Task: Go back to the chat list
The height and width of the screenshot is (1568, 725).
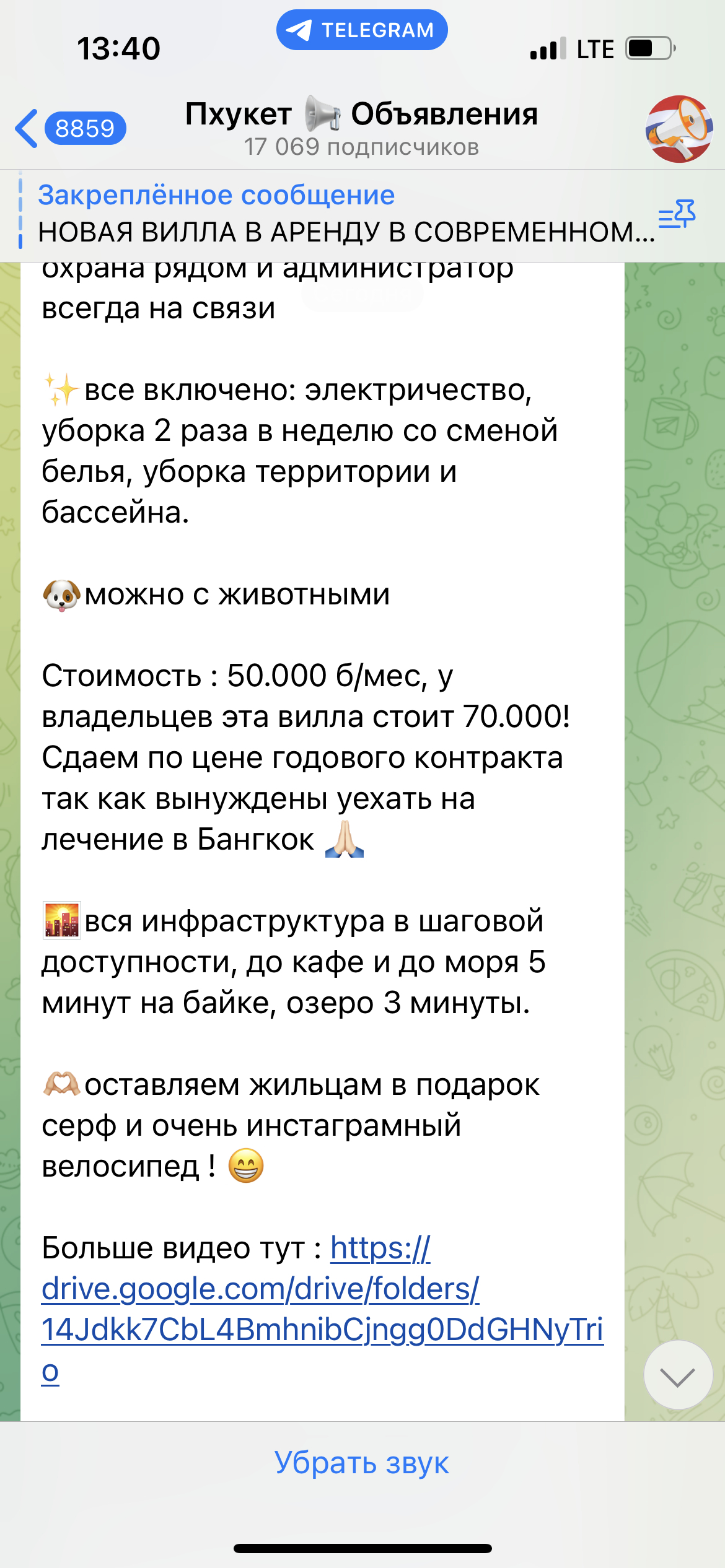Action: coord(70,129)
